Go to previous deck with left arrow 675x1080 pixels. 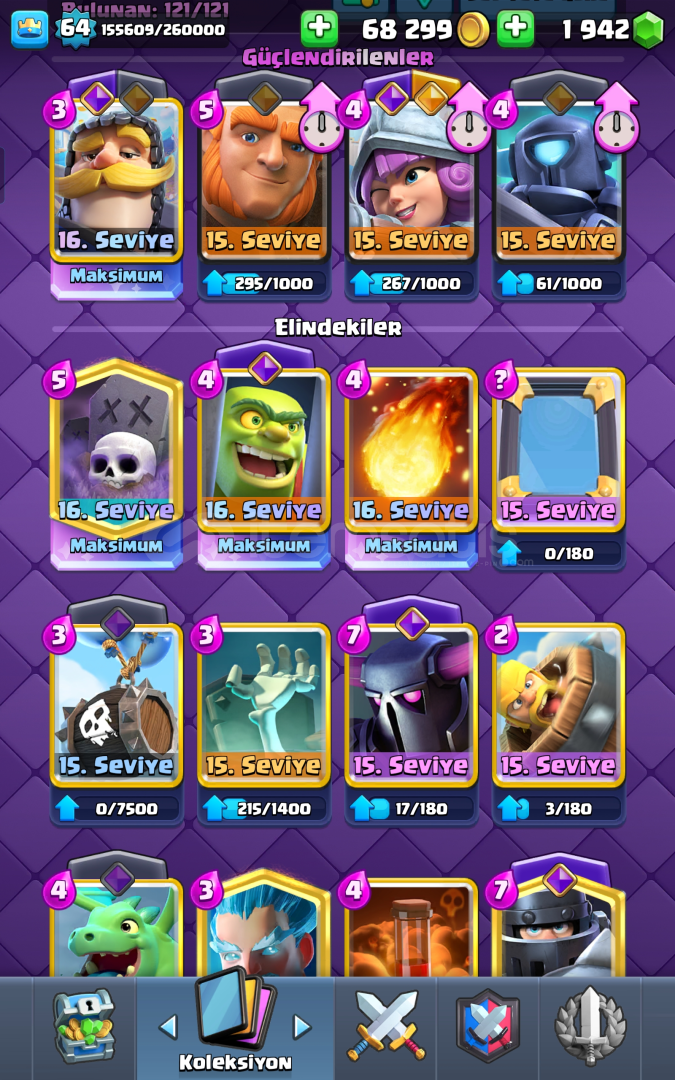tap(168, 1026)
